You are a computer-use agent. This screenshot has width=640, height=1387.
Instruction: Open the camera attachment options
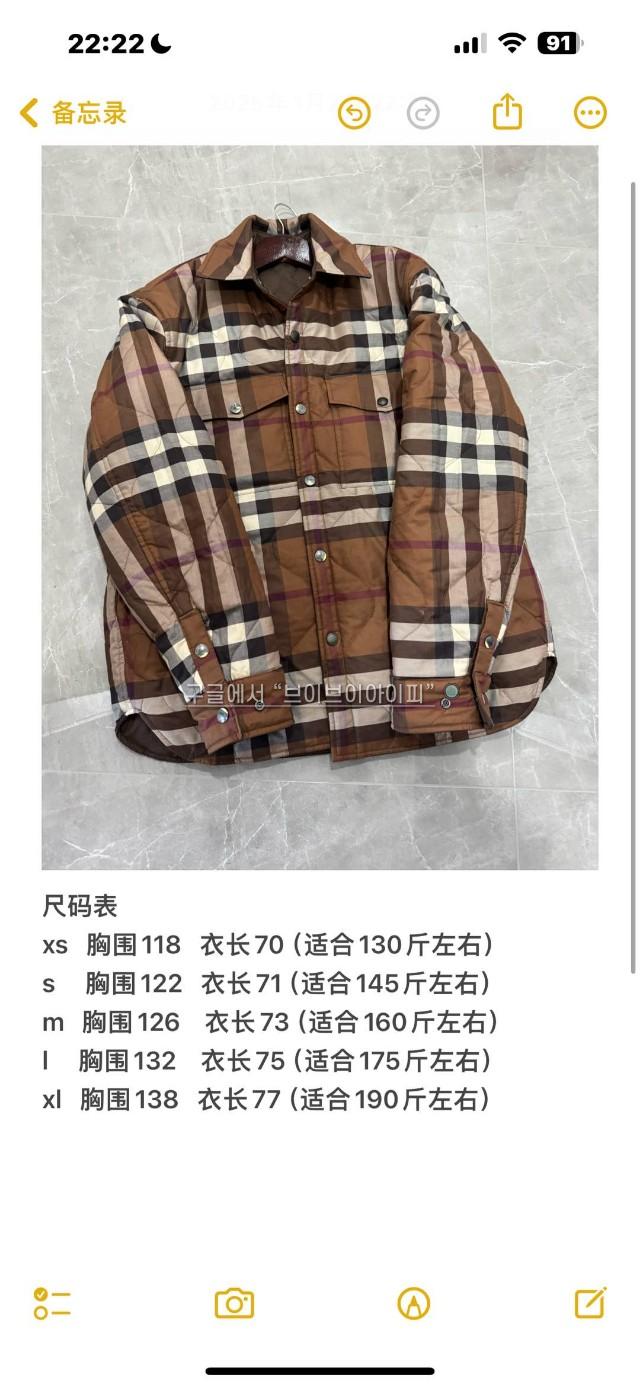[234, 1303]
